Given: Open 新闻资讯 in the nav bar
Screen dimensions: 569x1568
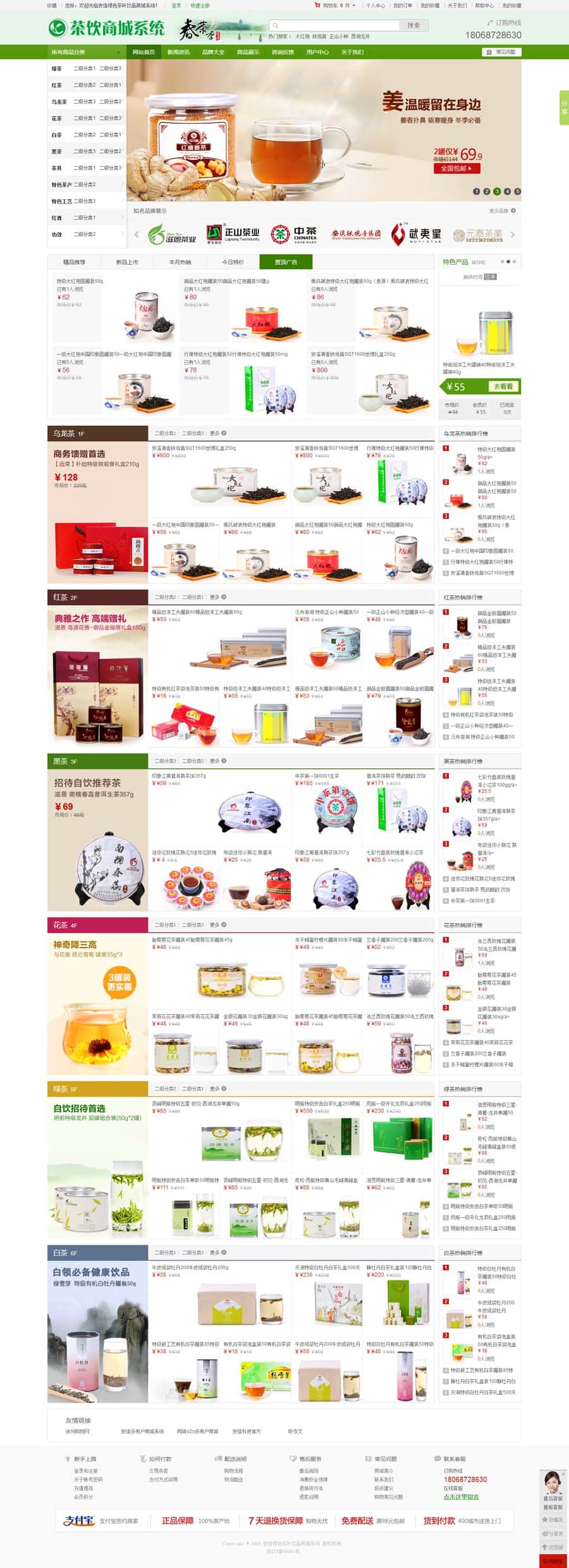Looking at the screenshot, I should [x=178, y=52].
